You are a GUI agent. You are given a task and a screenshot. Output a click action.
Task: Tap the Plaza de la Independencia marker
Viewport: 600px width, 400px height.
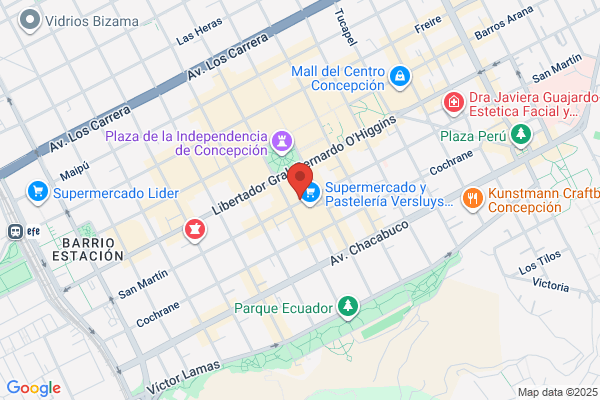coord(282,143)
